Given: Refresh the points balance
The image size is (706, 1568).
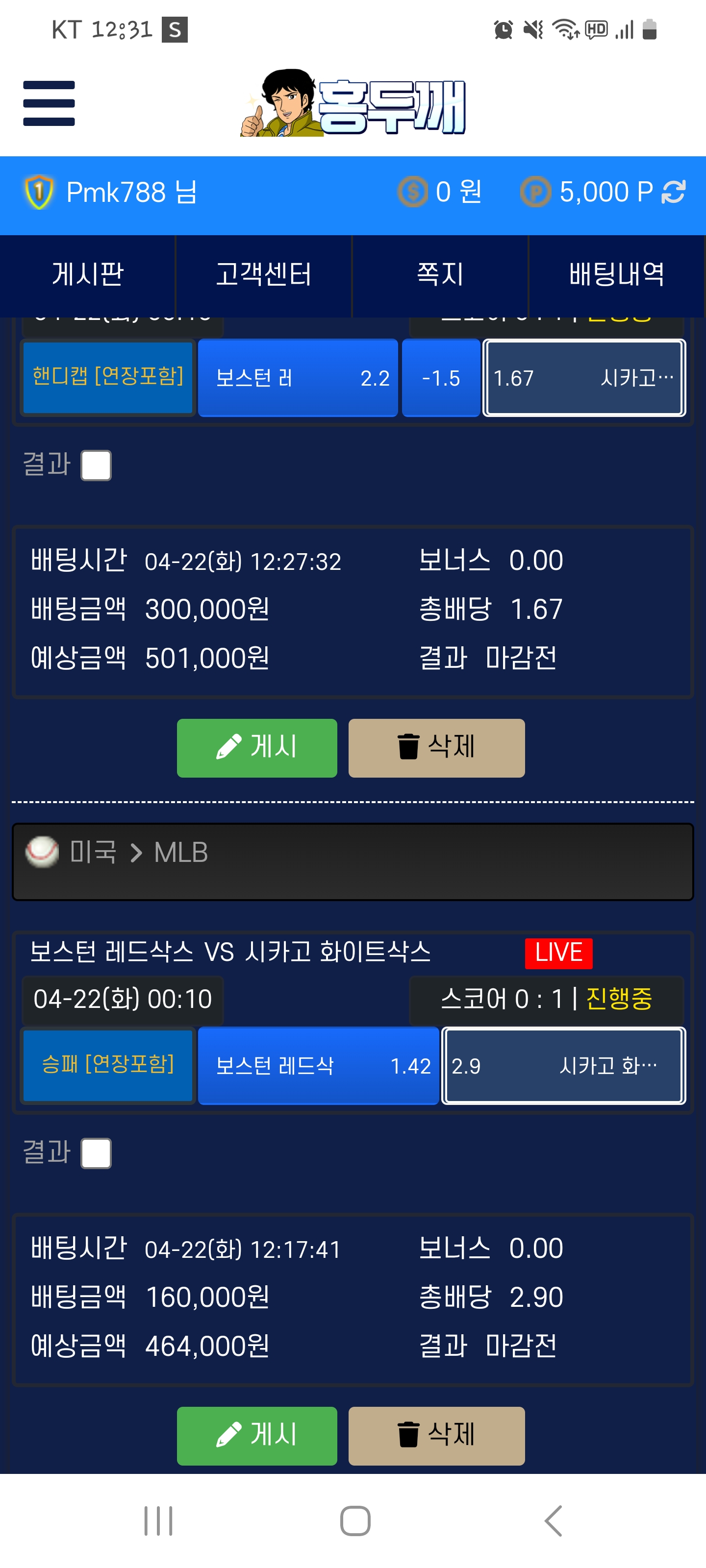Looking at the screenshot, I should pos(674,192).
